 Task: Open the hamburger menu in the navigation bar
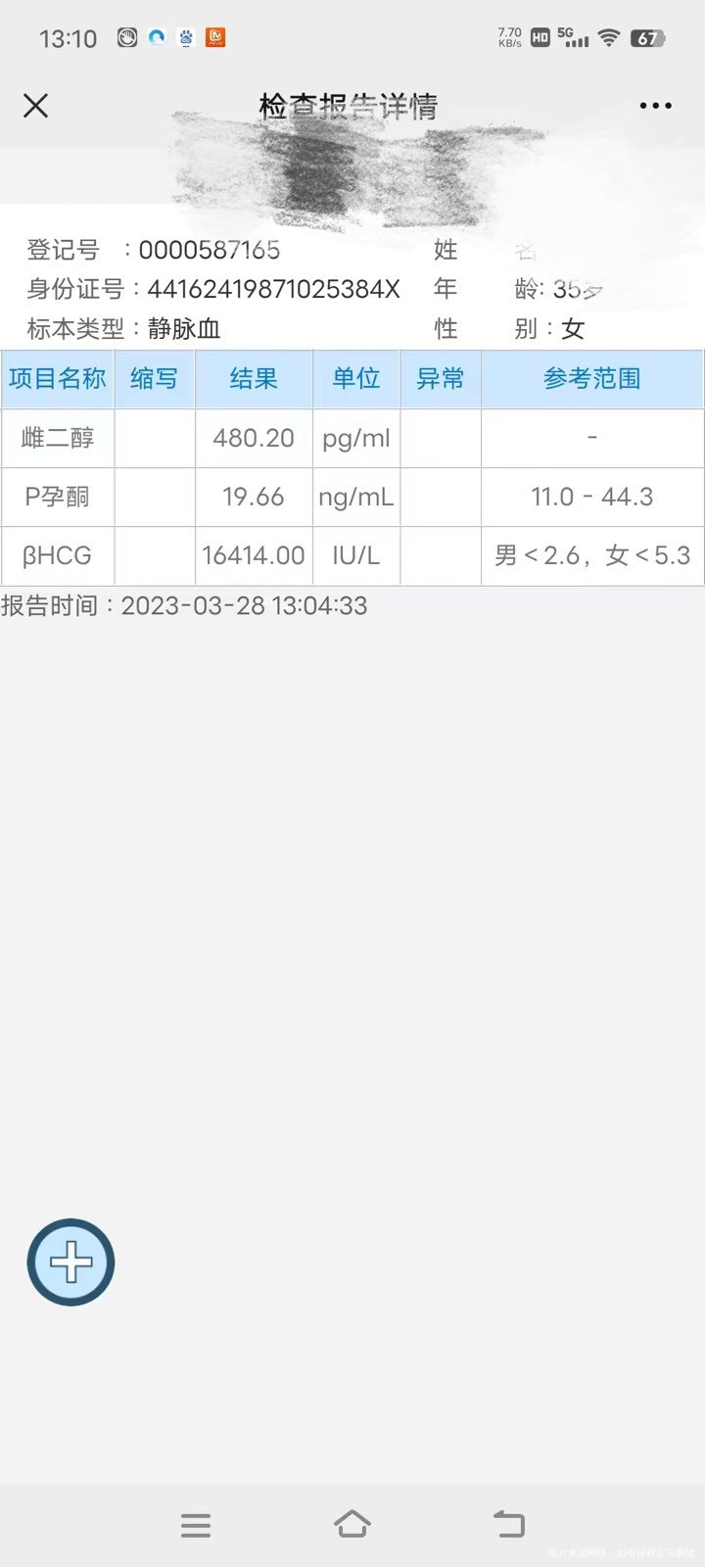coord(196,1524)
